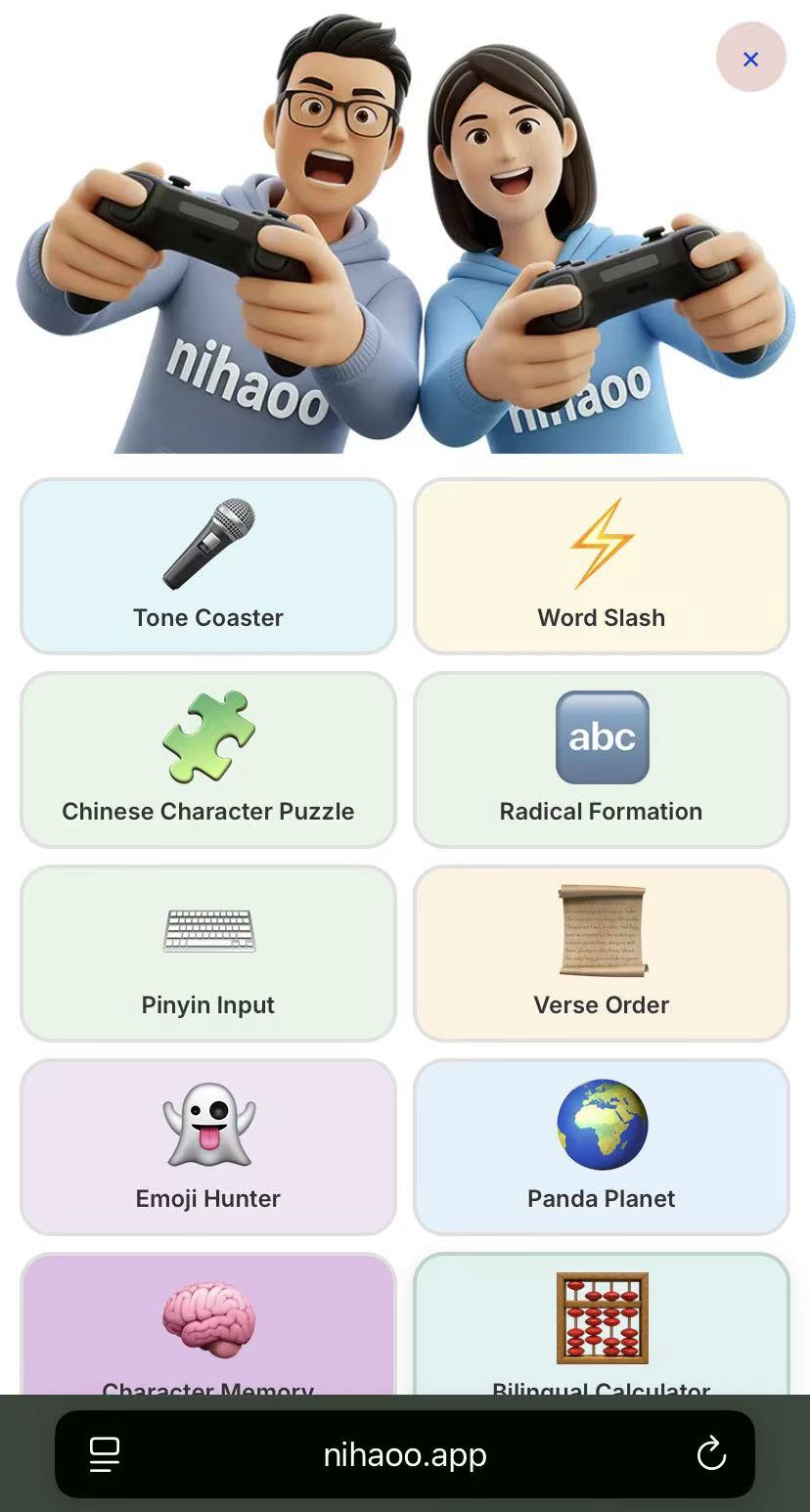Dismiss the screen with the X button
Viewport: 810px width, 1512px height.
point(750,59)
